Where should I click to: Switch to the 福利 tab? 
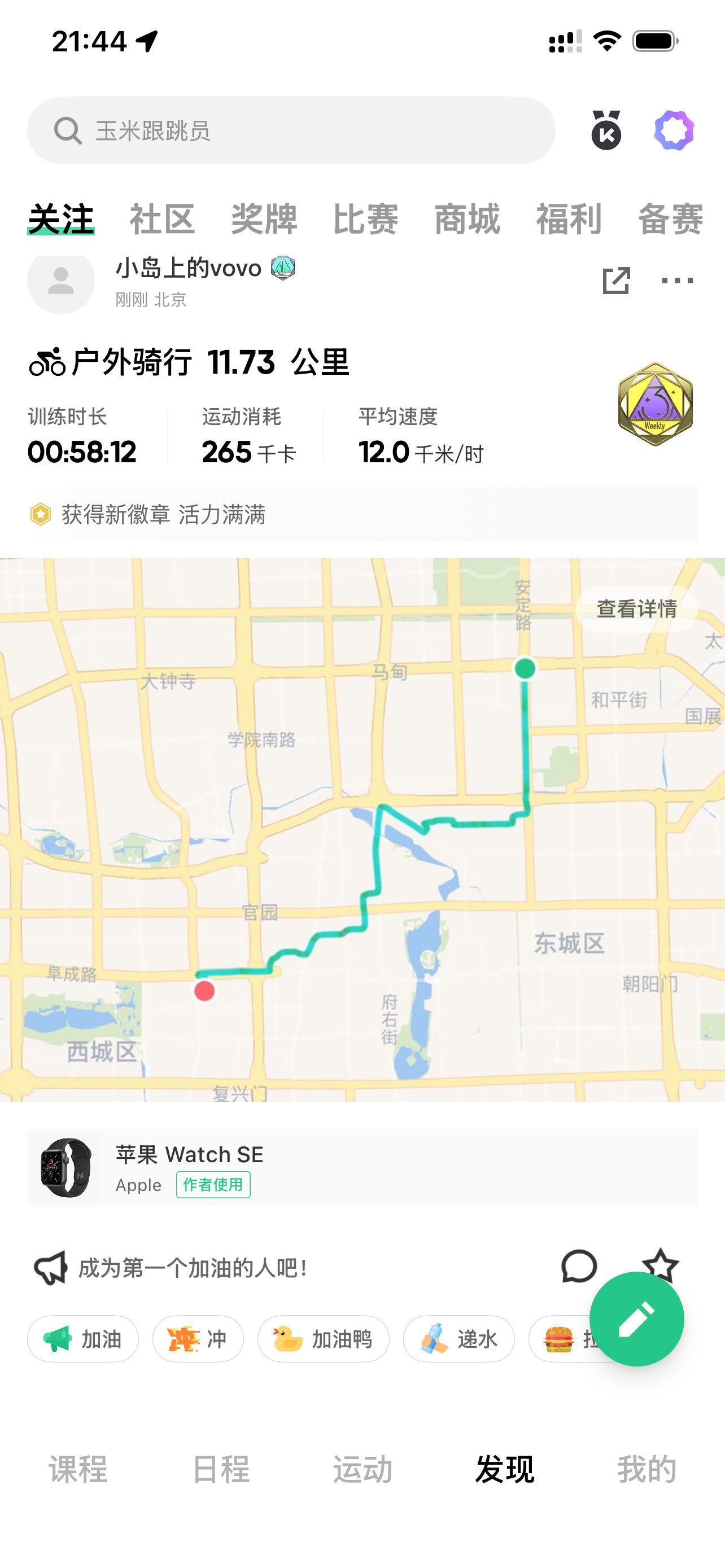(x=569, y=218)
